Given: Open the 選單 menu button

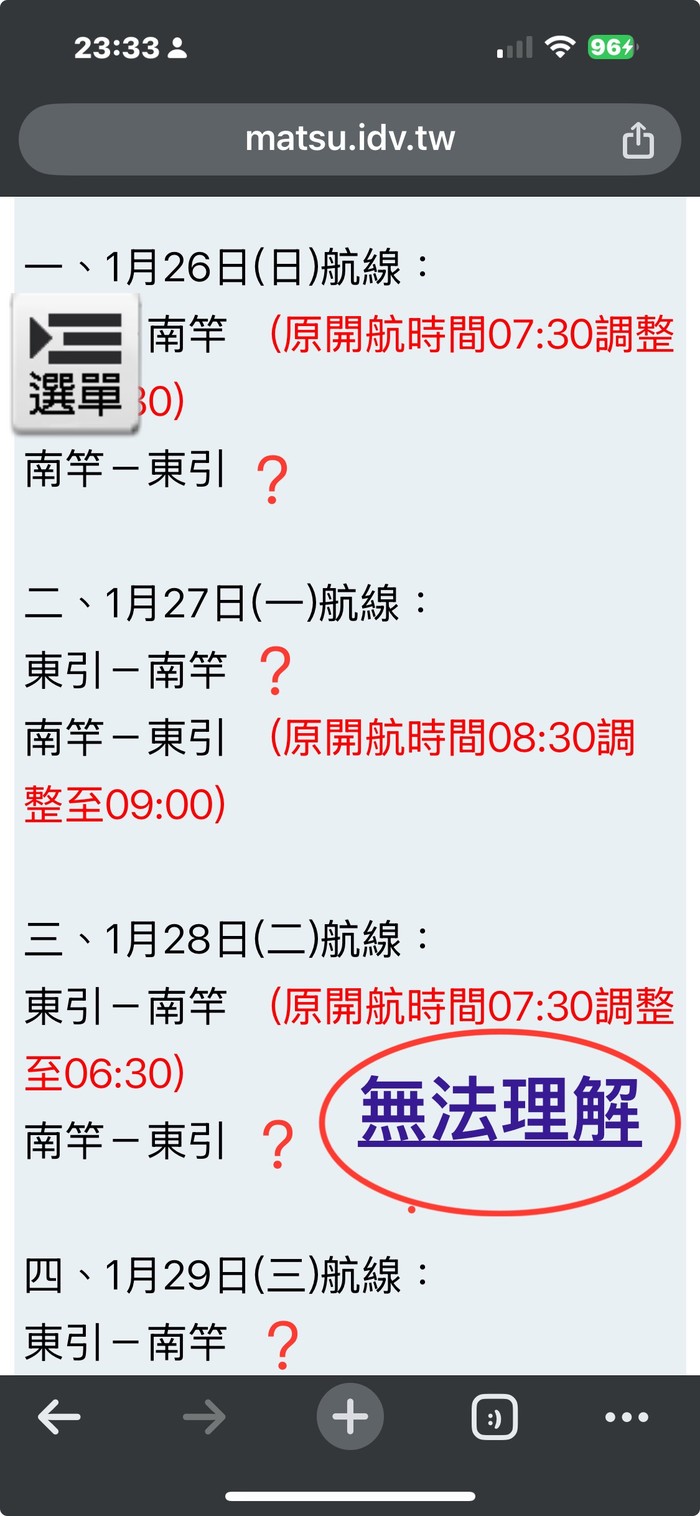Looking at the screenshot, I should coord(75,364).
